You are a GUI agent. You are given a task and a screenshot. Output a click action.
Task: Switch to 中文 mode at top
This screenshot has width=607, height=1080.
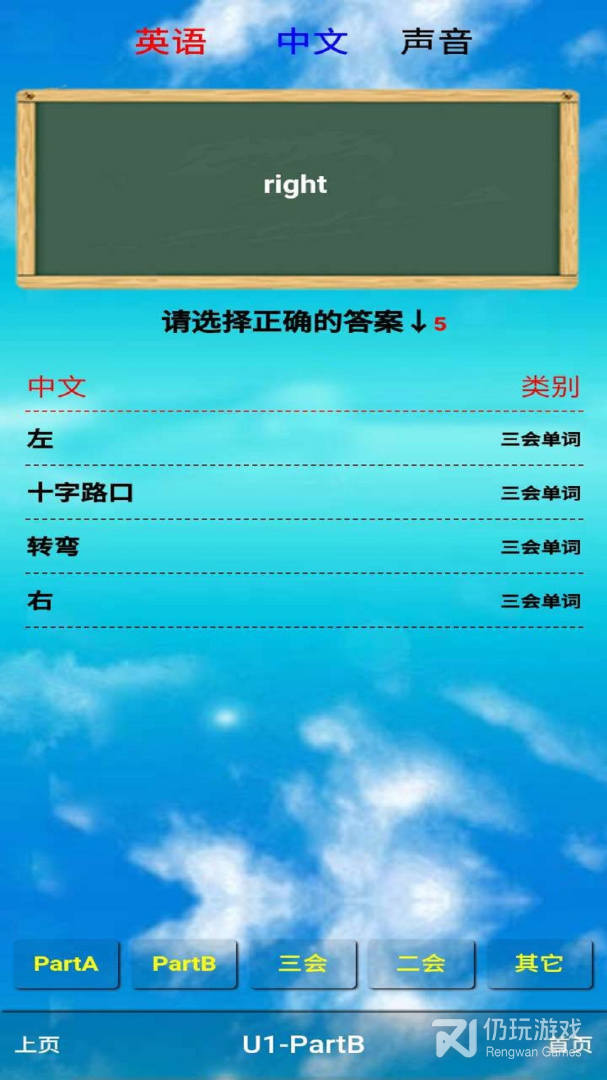(312, 42)
